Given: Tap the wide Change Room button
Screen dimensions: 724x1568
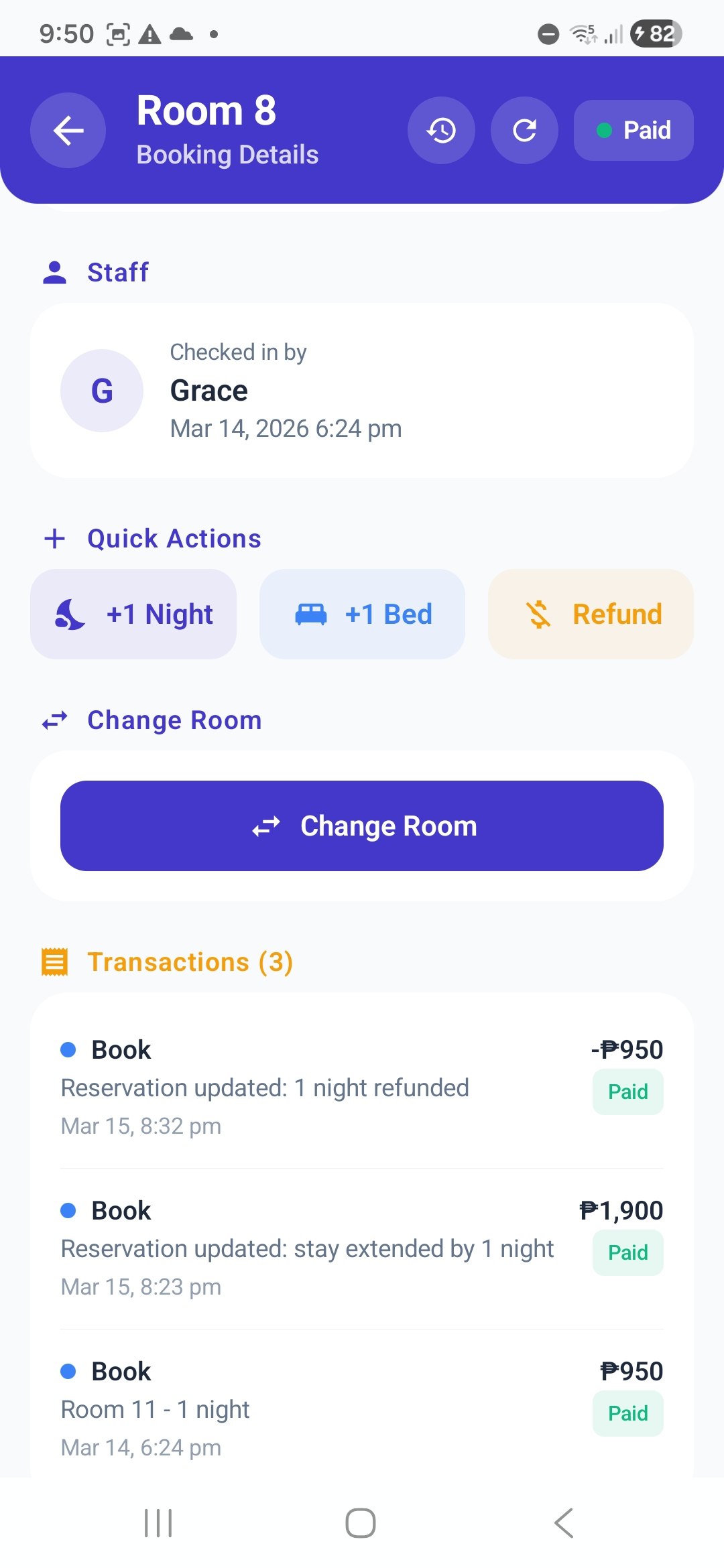Looking at the screenshot, I should point(362,826).
